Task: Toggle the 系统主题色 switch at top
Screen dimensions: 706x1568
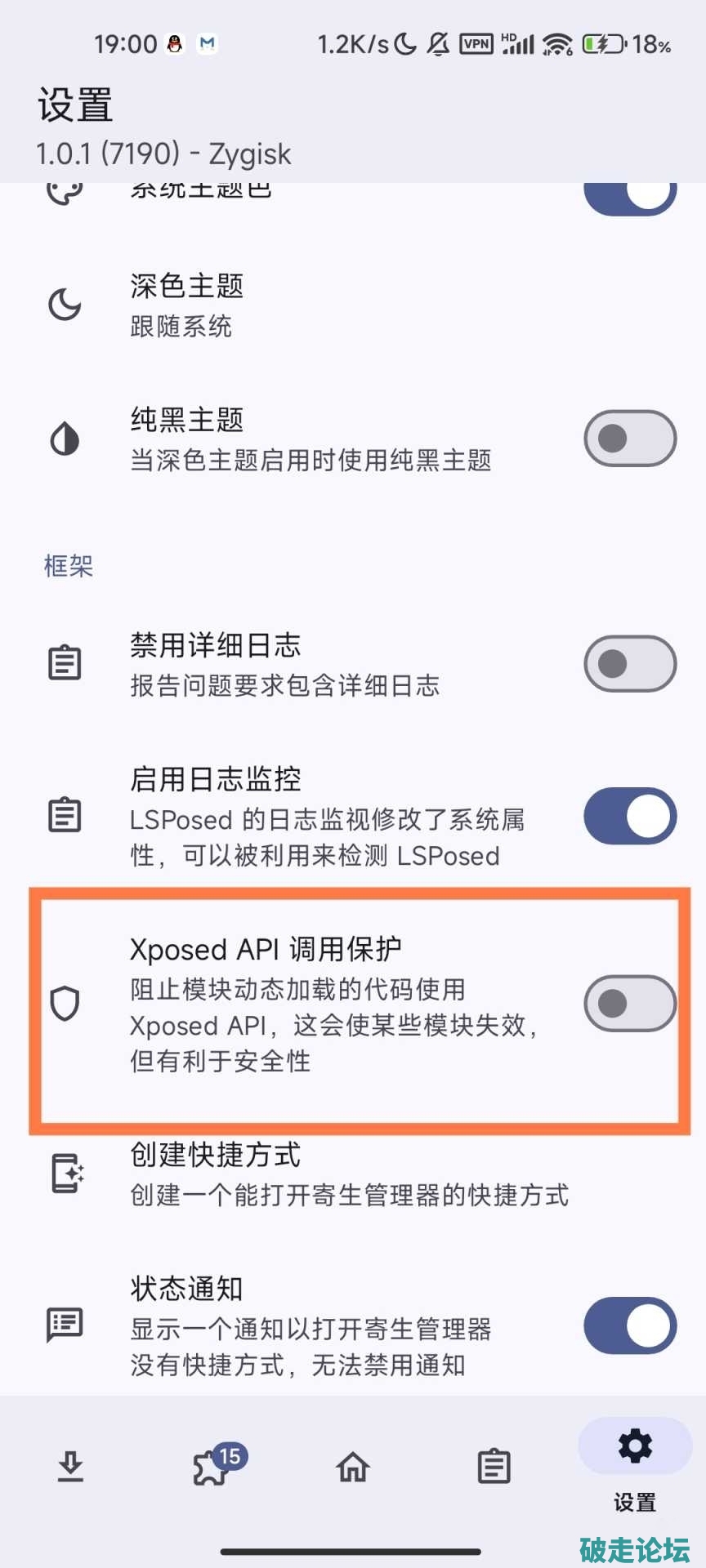Action: point(629,196)
